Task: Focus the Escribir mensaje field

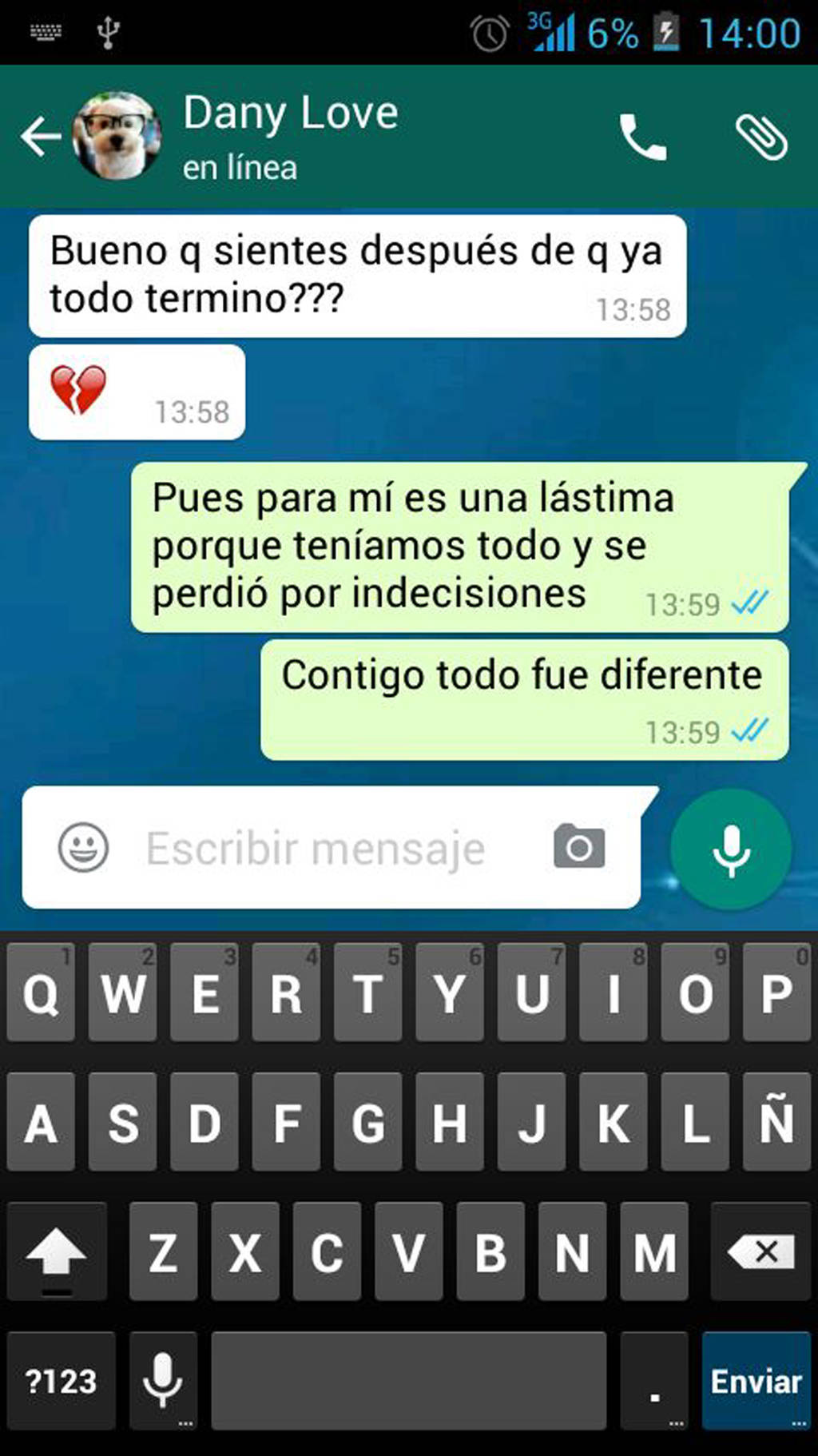Action: (x=316, y=849)
